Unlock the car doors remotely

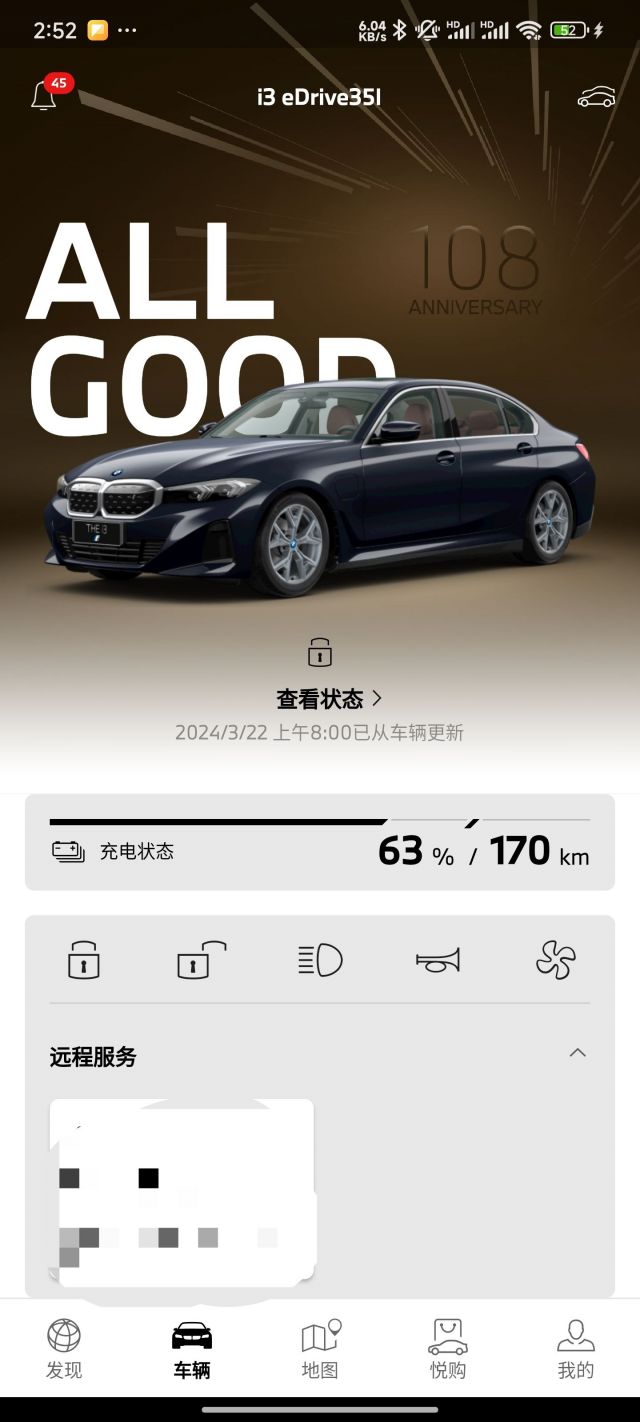[201, 961]
